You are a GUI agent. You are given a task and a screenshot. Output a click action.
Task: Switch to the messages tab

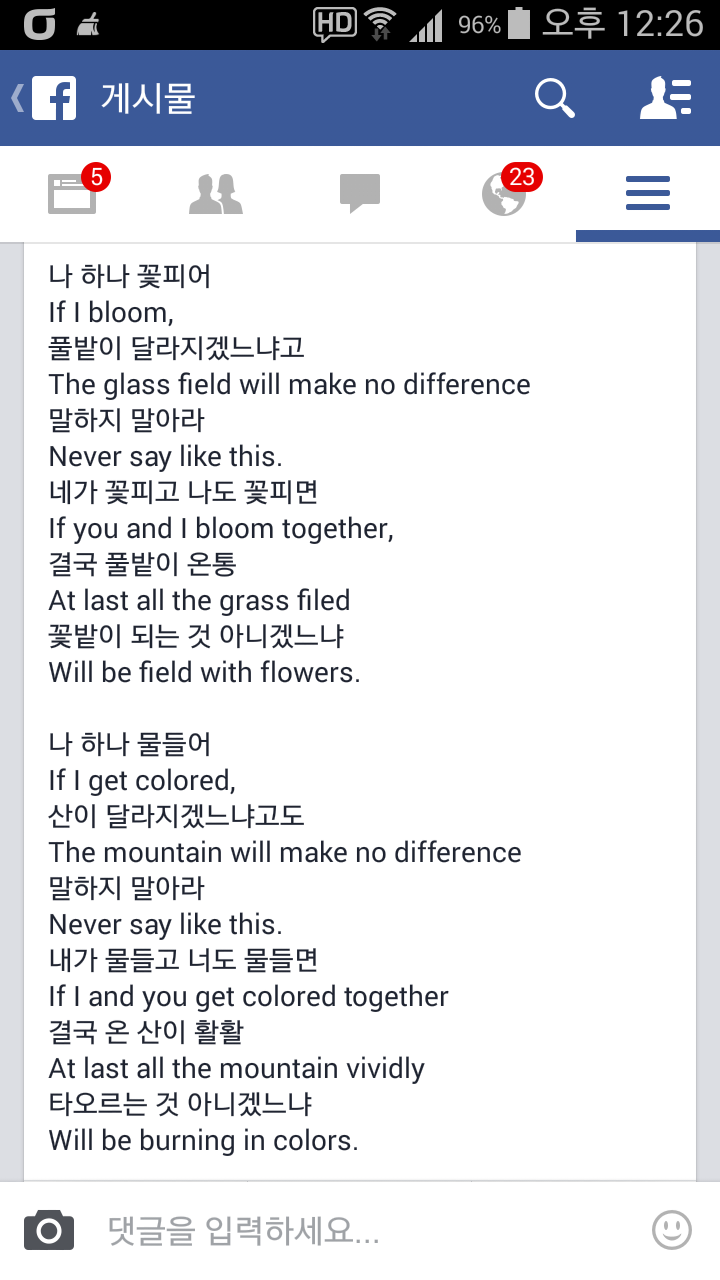(360, 194)
